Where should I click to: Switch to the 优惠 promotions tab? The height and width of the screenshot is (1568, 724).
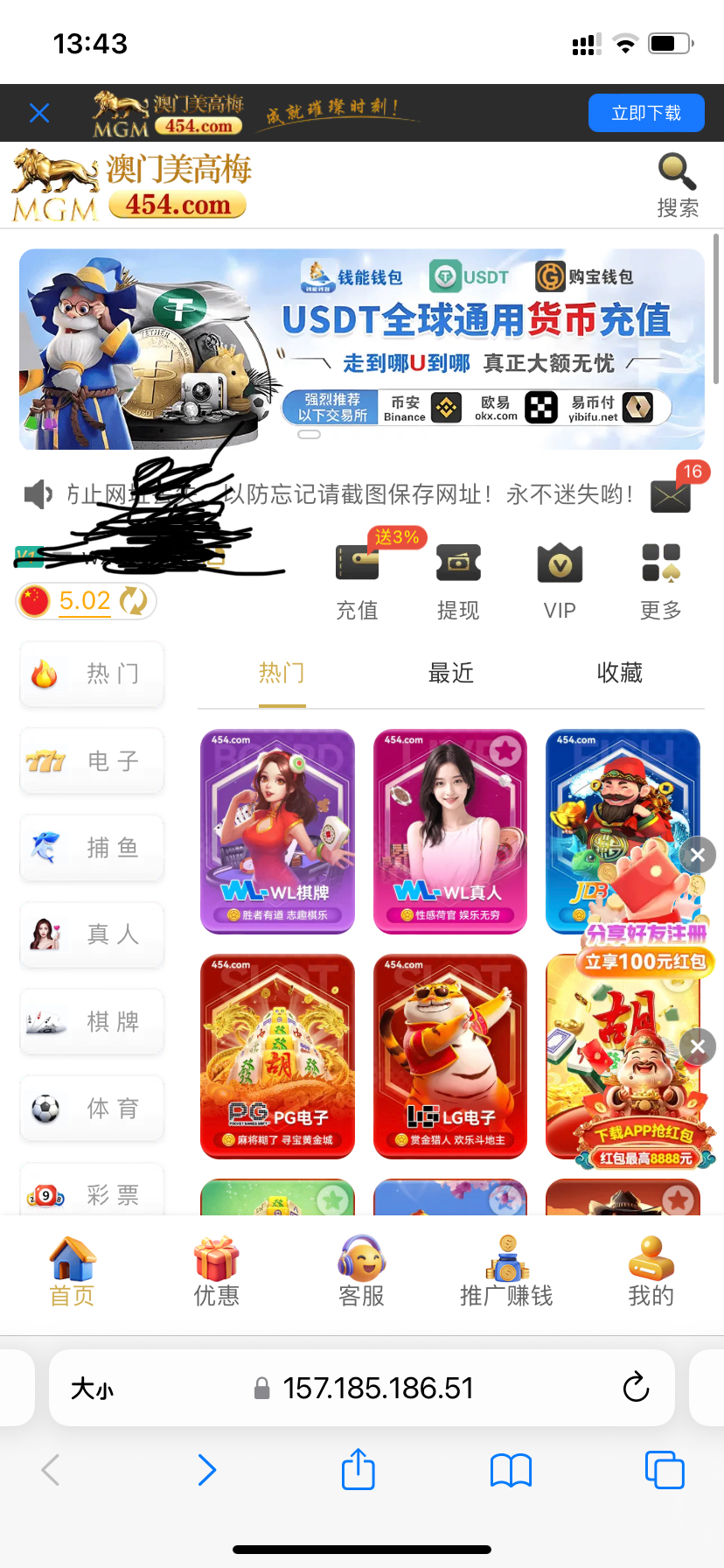216,1272
